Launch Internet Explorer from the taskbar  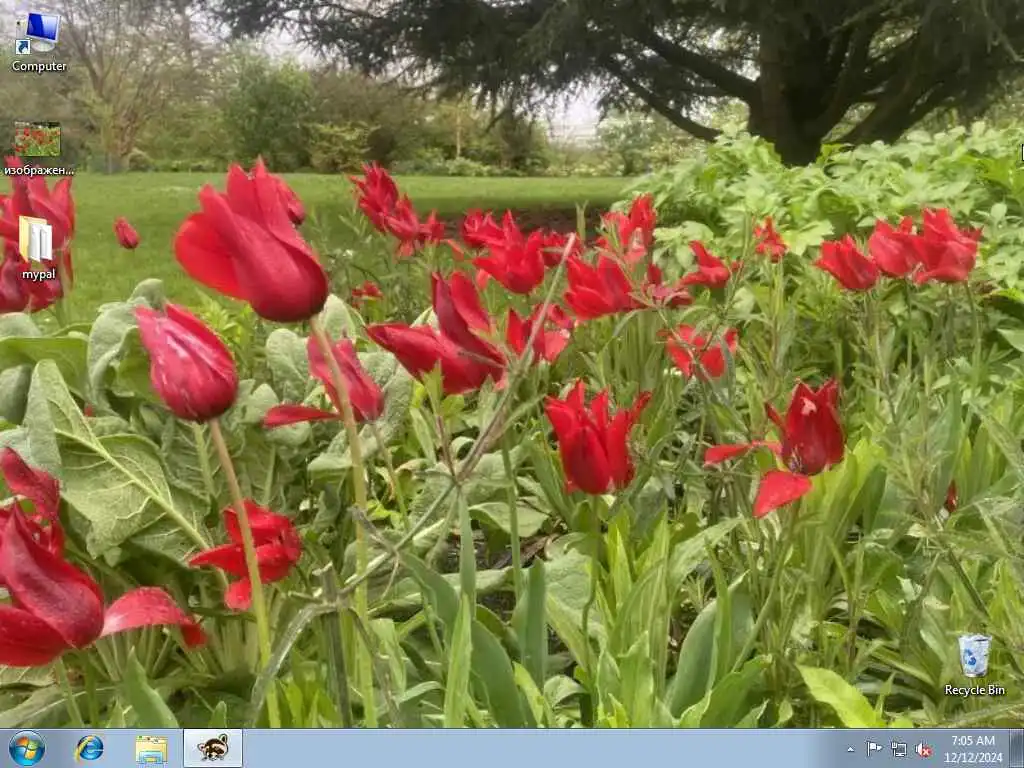[90, 748]
